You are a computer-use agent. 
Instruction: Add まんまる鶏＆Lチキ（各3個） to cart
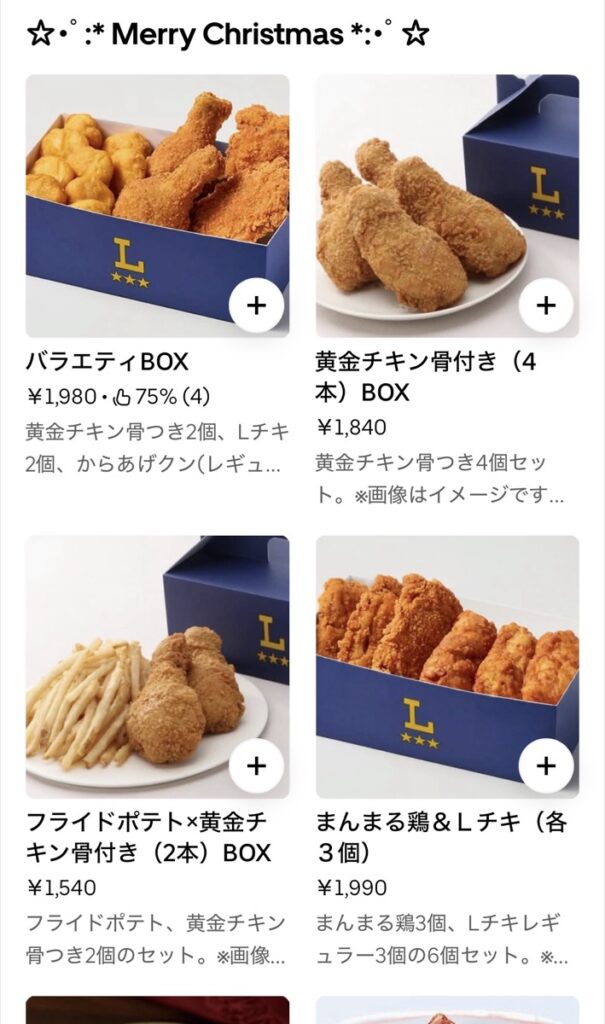click(546, 766)
